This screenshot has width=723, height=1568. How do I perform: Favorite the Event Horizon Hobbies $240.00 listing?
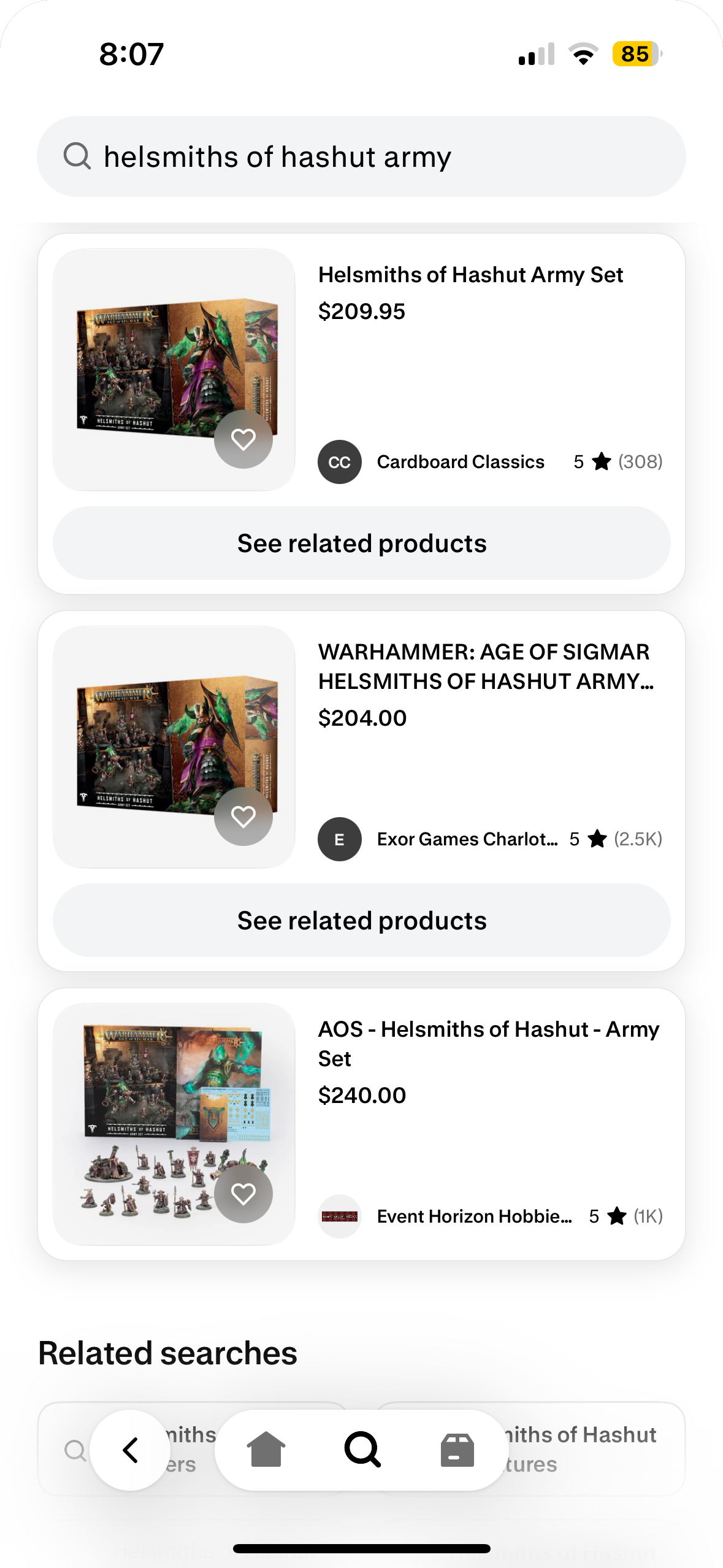pyautogui.click(x=243, y=1194)
